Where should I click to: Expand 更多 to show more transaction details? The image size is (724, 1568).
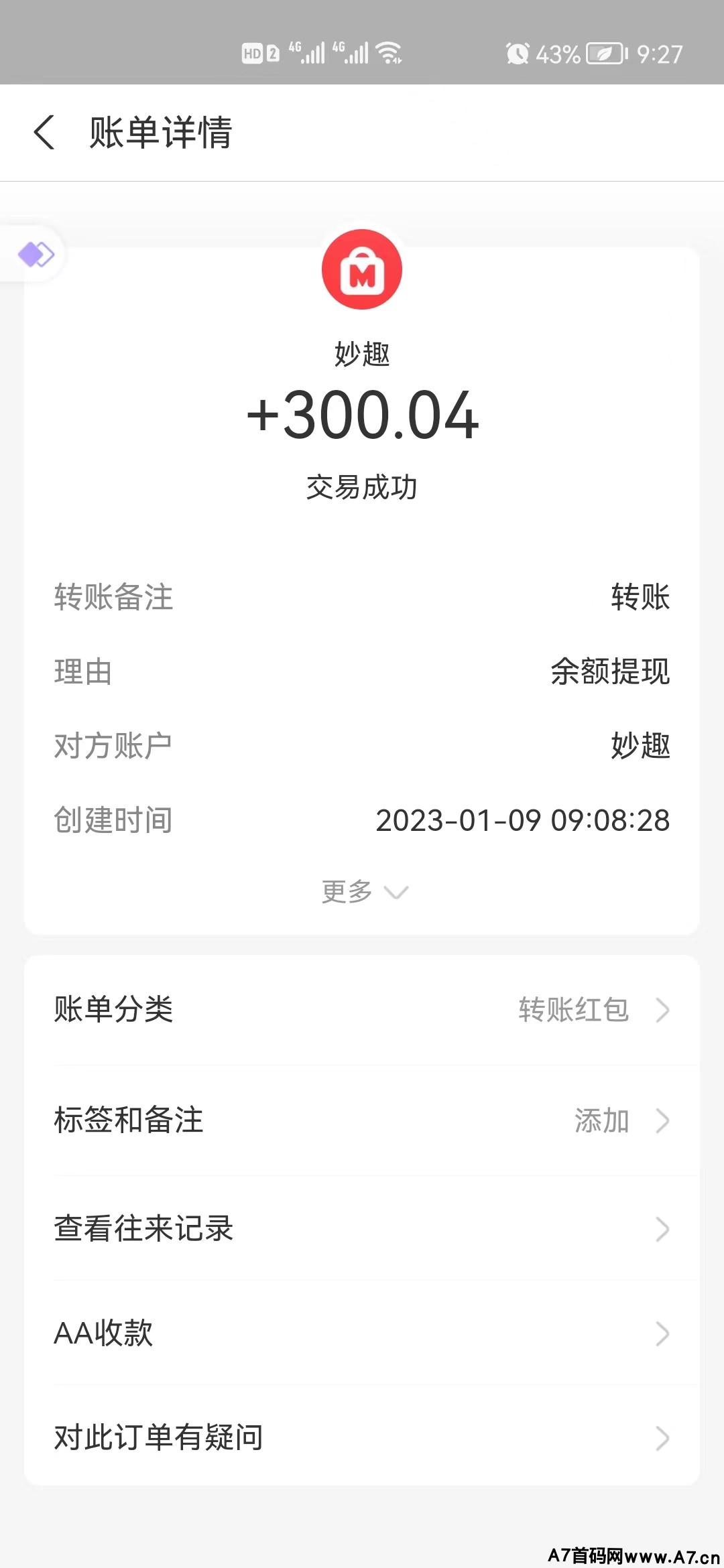(362, 891)
